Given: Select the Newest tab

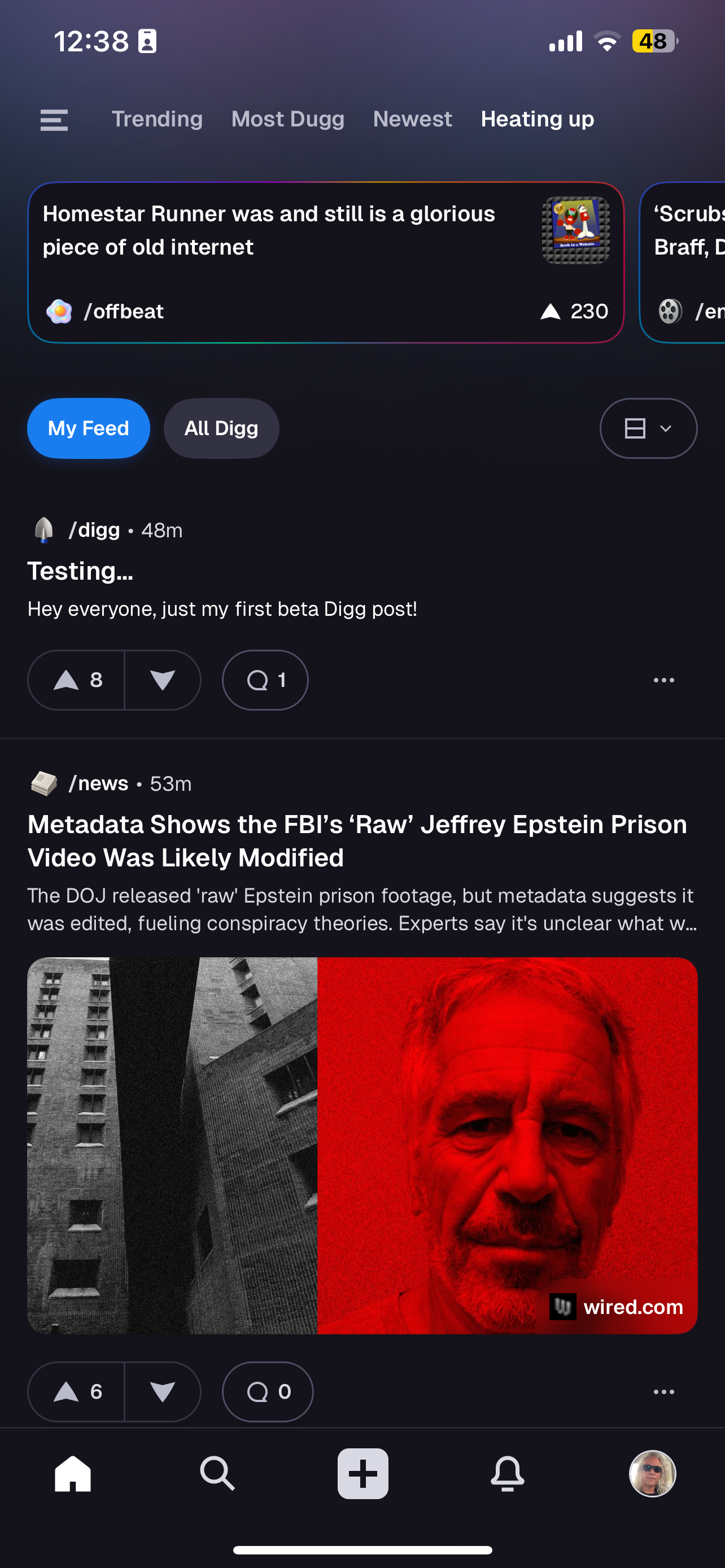Looking at the screenshot, I should tap(412, 119).
